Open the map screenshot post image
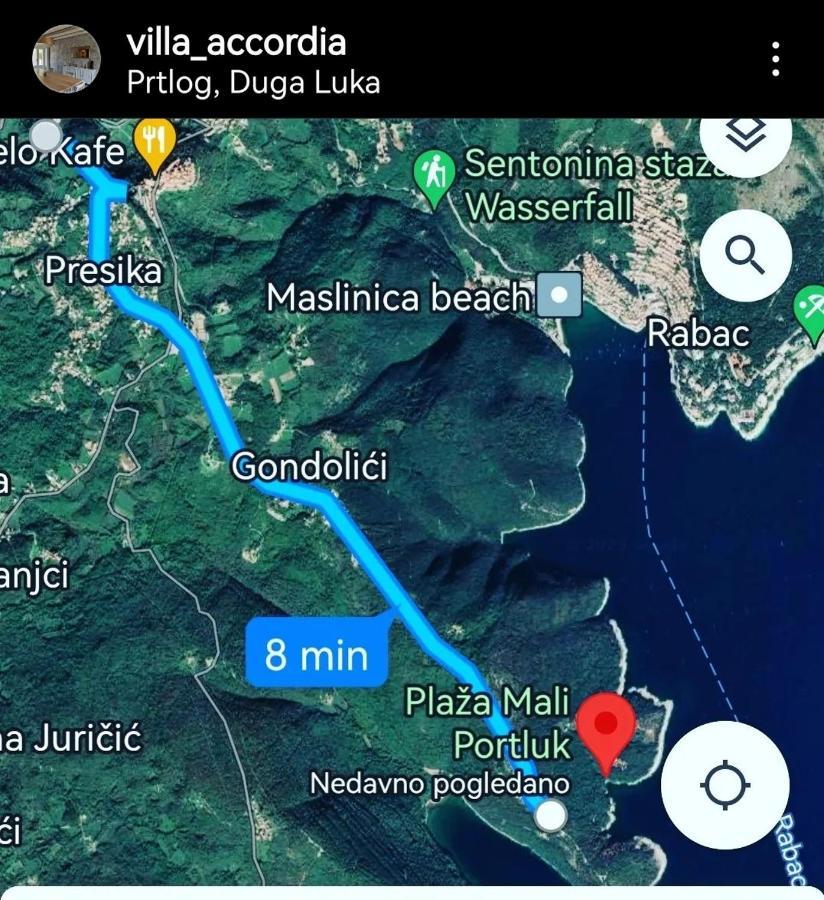824x900 pixels. 412,500
